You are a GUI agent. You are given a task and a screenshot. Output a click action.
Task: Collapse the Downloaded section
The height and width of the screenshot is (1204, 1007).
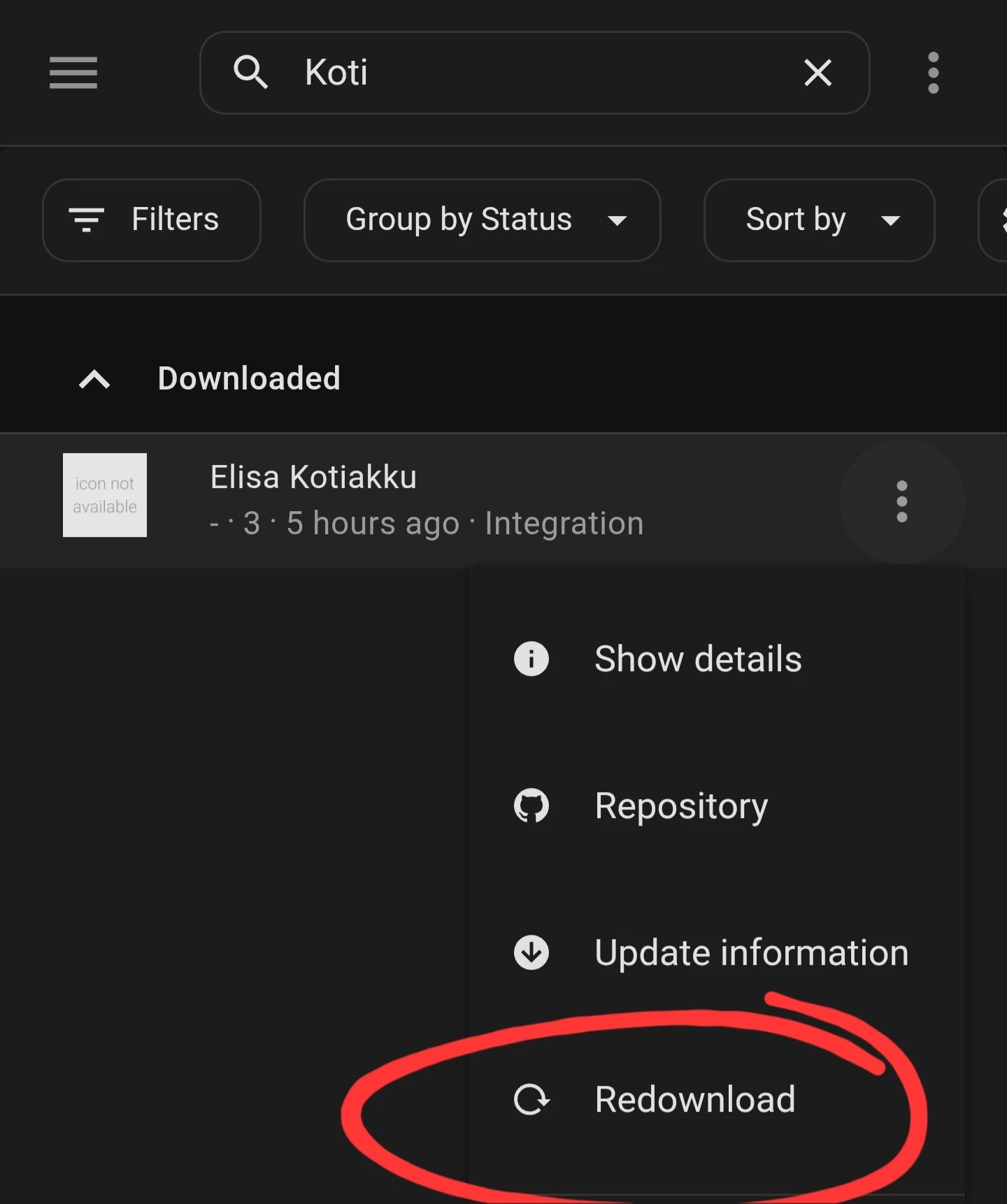click(95, 379)
